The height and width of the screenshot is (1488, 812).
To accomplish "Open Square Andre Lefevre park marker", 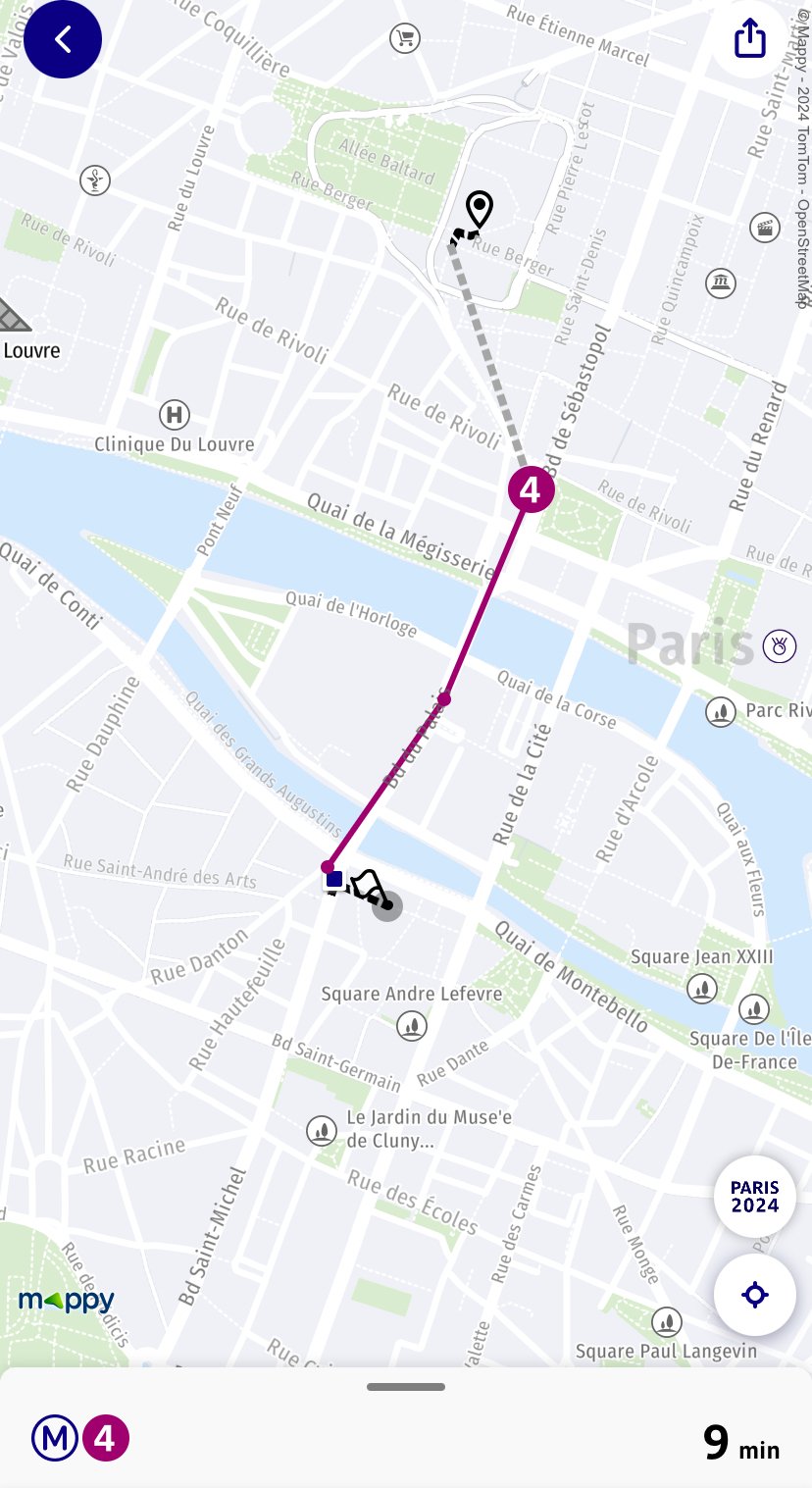I will tap(412, 1027).
